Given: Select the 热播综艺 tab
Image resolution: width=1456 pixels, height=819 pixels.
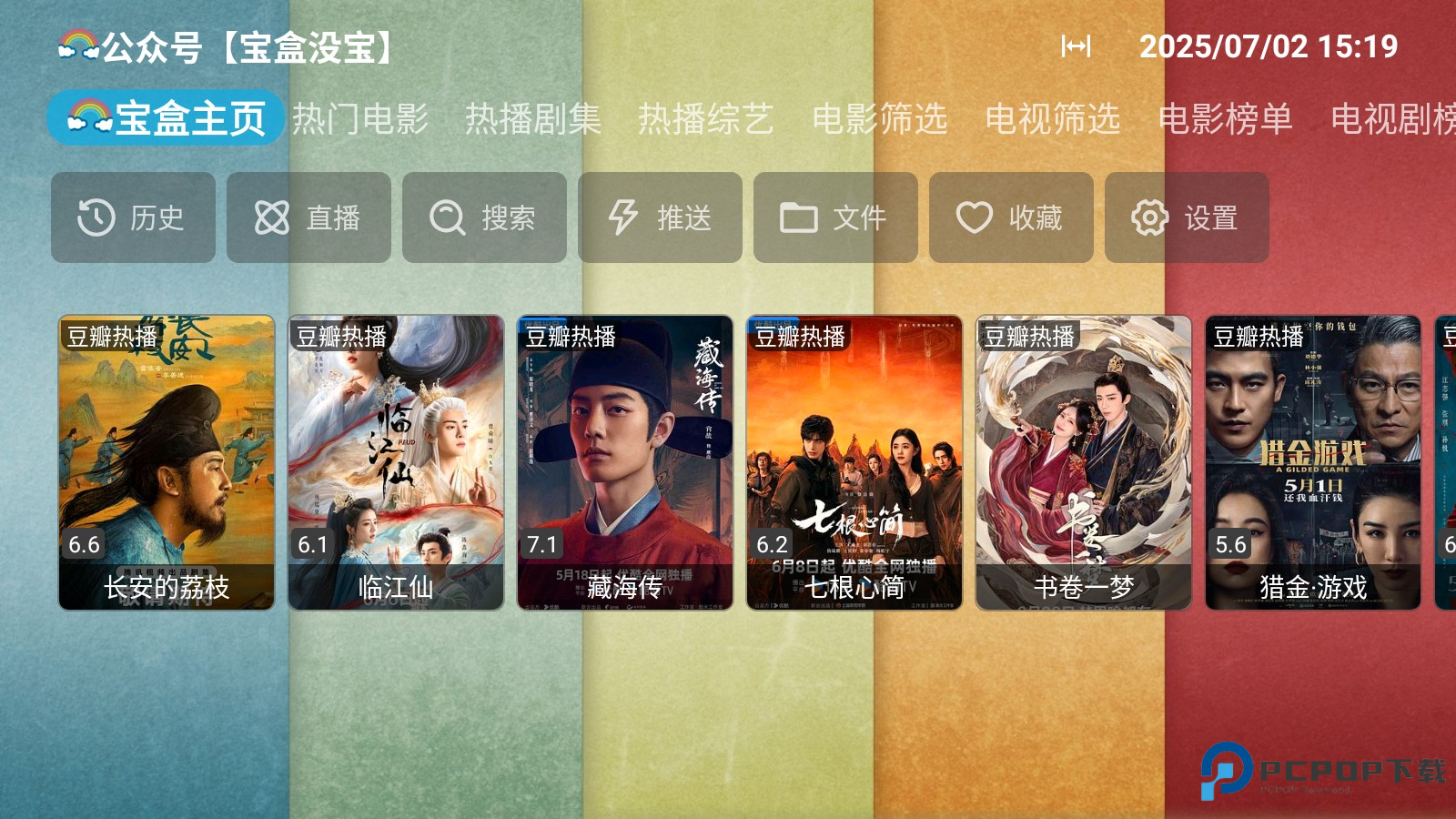Looking at the screenshot, I should [706, 119].
